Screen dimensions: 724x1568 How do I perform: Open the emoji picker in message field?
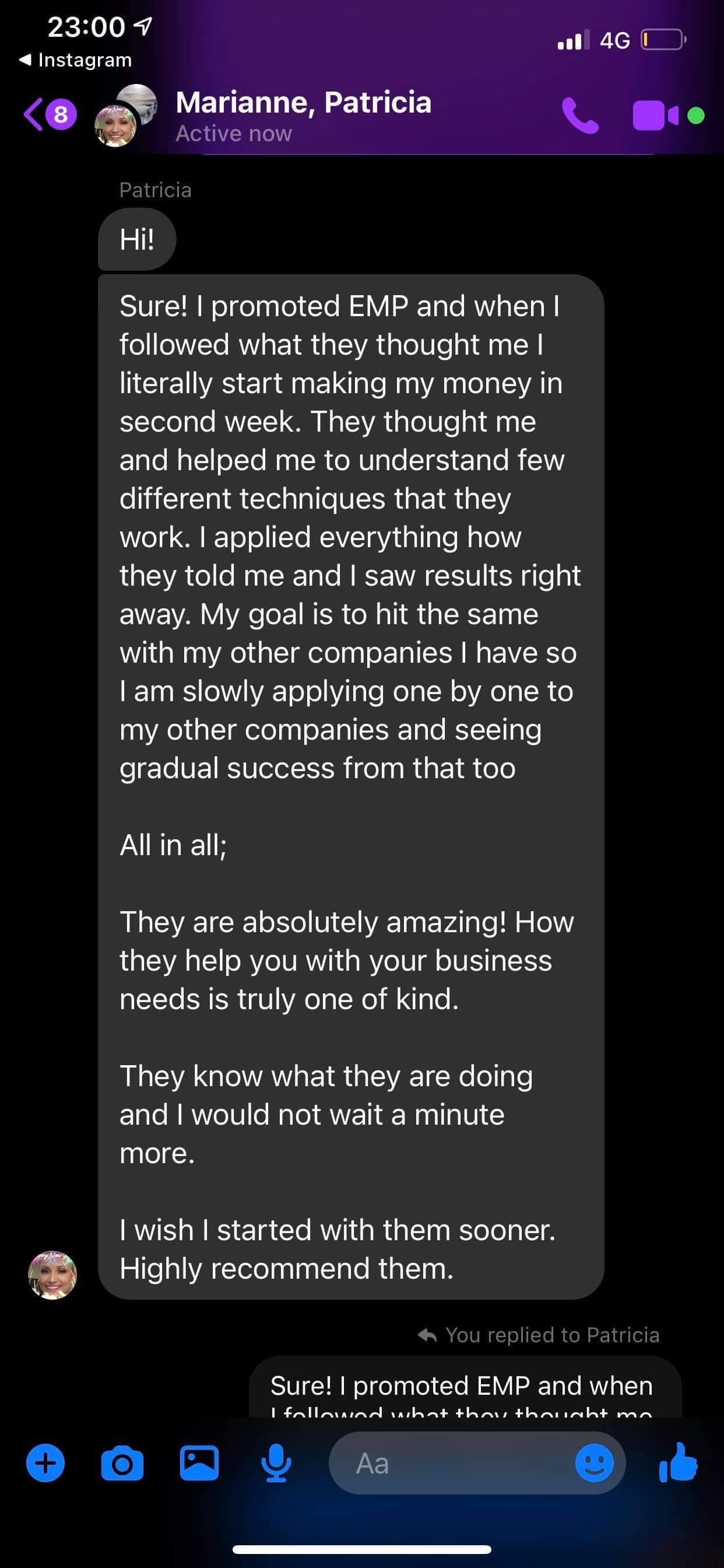click(x=594, y=1464)
